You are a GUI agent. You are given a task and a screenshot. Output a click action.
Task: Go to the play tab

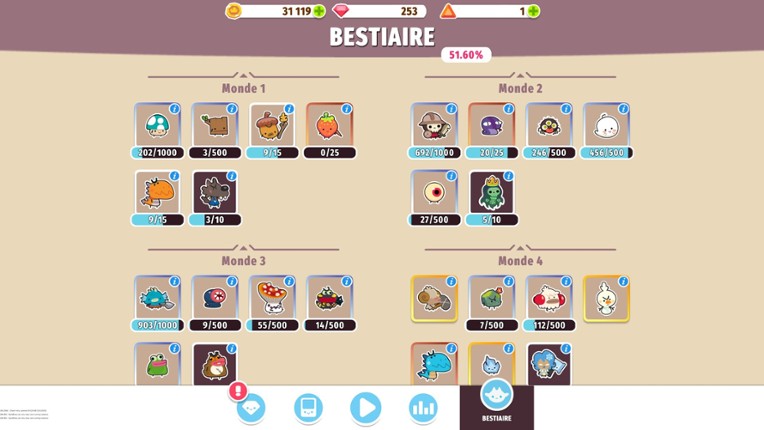click(x=365, y=407)
